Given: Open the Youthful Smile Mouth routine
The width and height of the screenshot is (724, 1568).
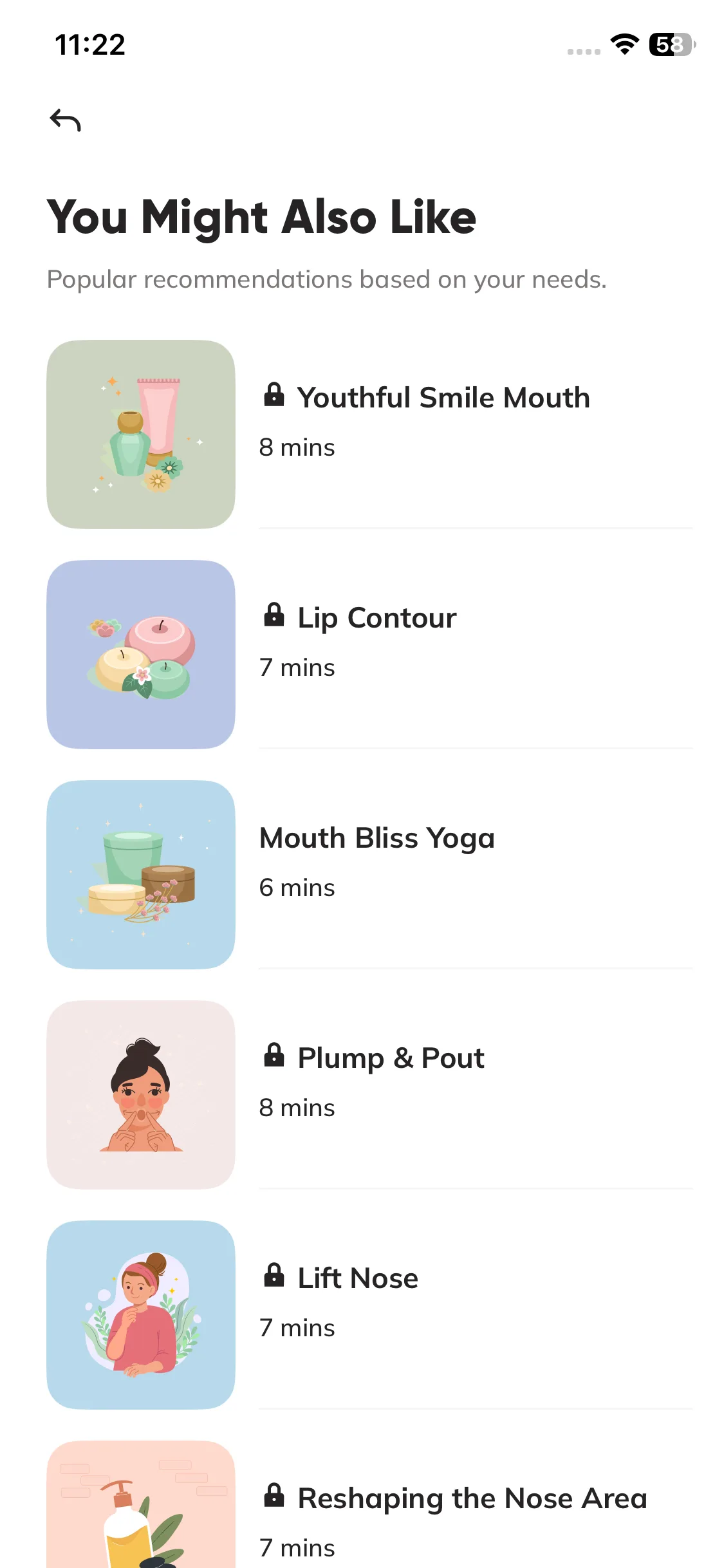Looking at the screenshot, I should click(x=443, y=398).
